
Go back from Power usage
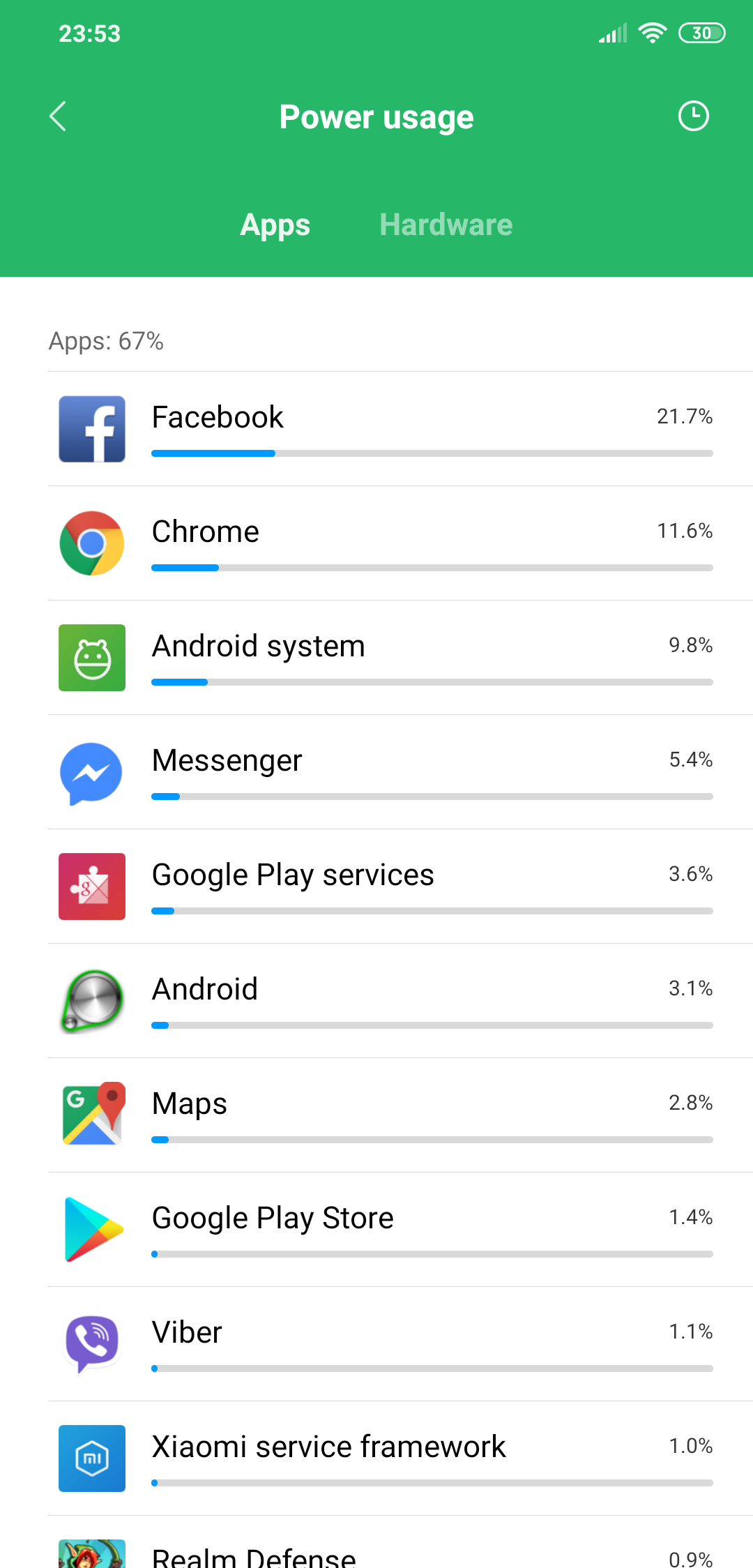coord(59,116)
